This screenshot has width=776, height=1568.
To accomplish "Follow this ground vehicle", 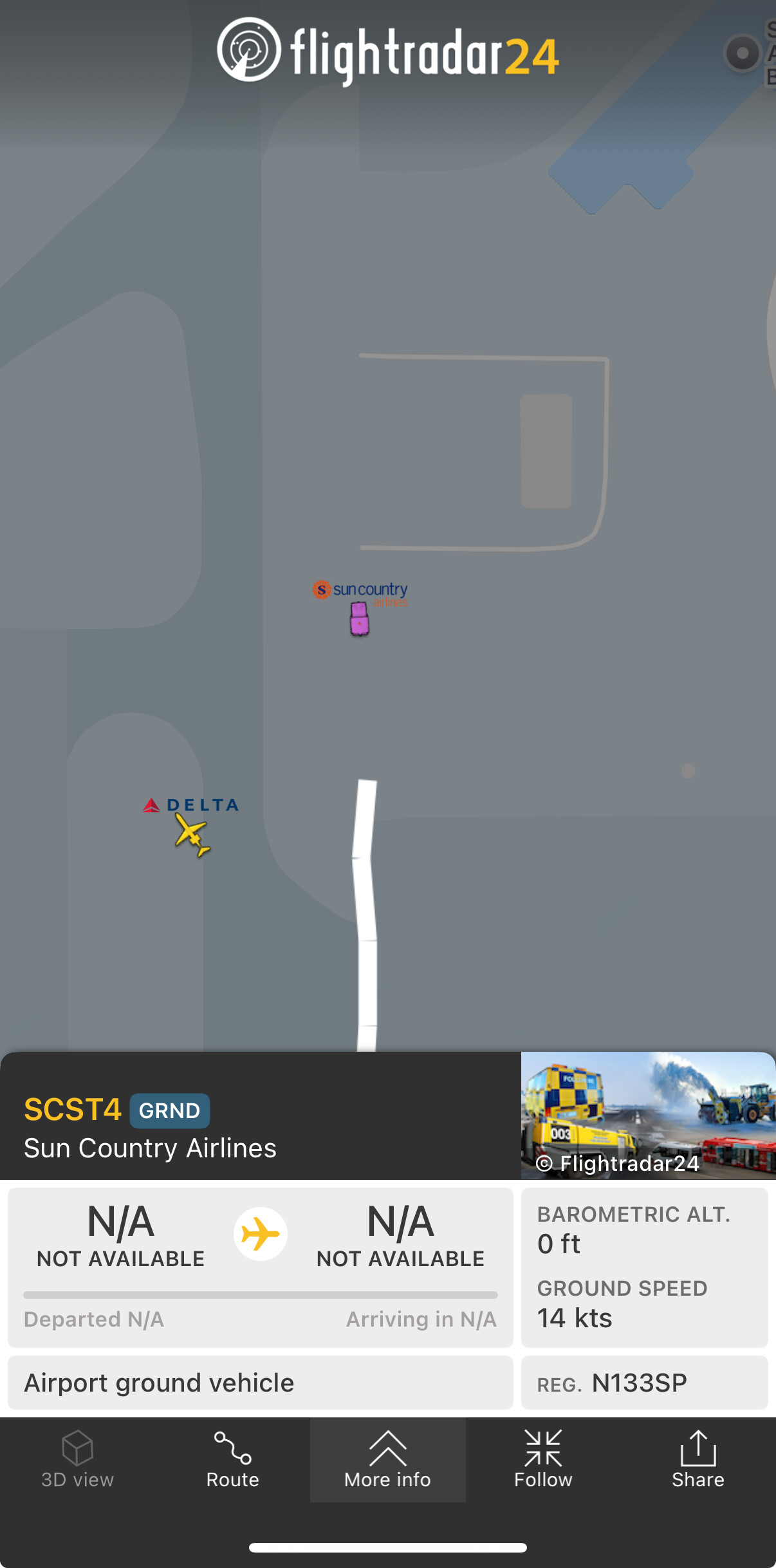I will (x=542, y=1460).
